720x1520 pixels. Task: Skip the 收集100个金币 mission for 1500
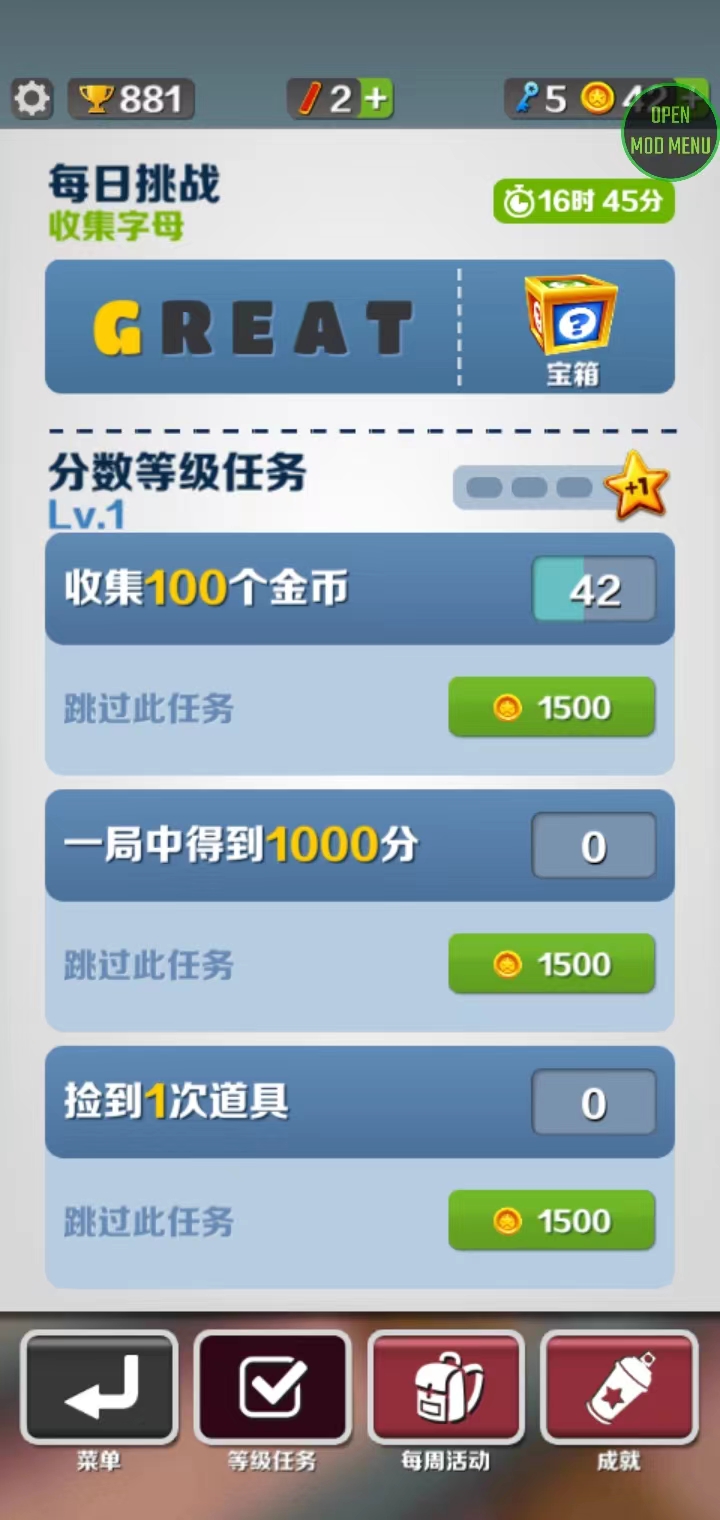551,708
